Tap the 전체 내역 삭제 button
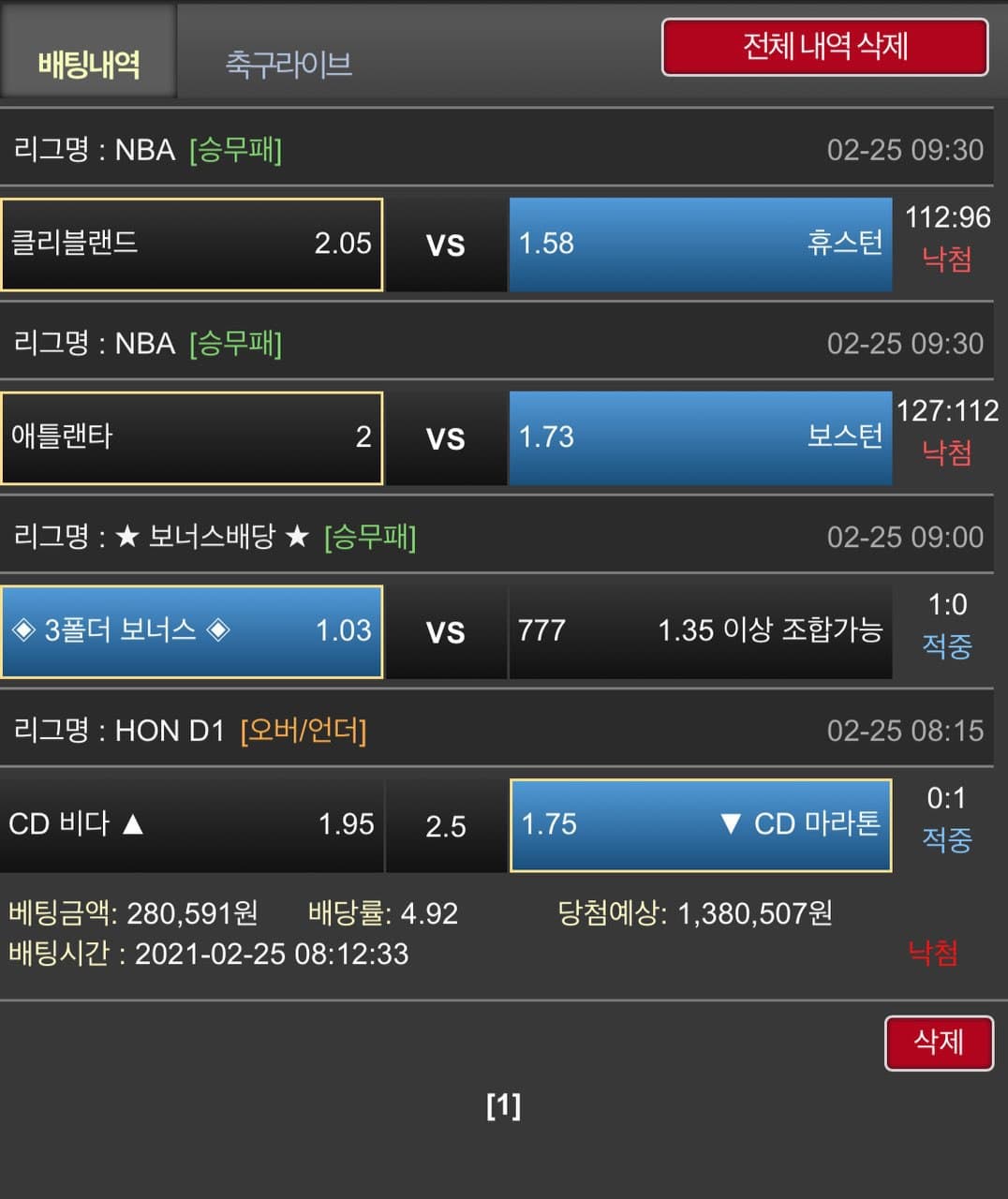This screenshot has height=1199, width=1008. click(824, 47)
